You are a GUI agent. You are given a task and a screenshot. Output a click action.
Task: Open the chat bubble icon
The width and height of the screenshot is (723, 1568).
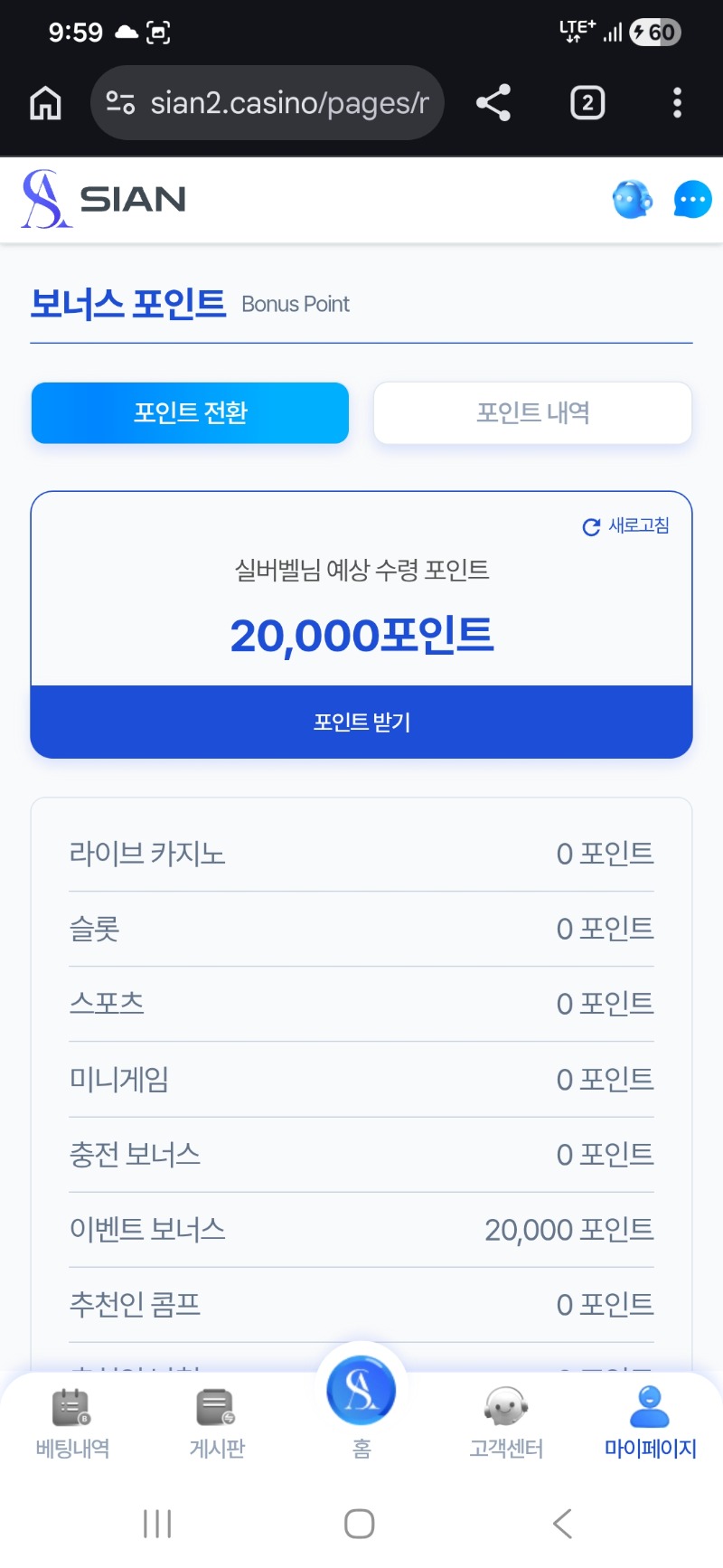point(692,200)
